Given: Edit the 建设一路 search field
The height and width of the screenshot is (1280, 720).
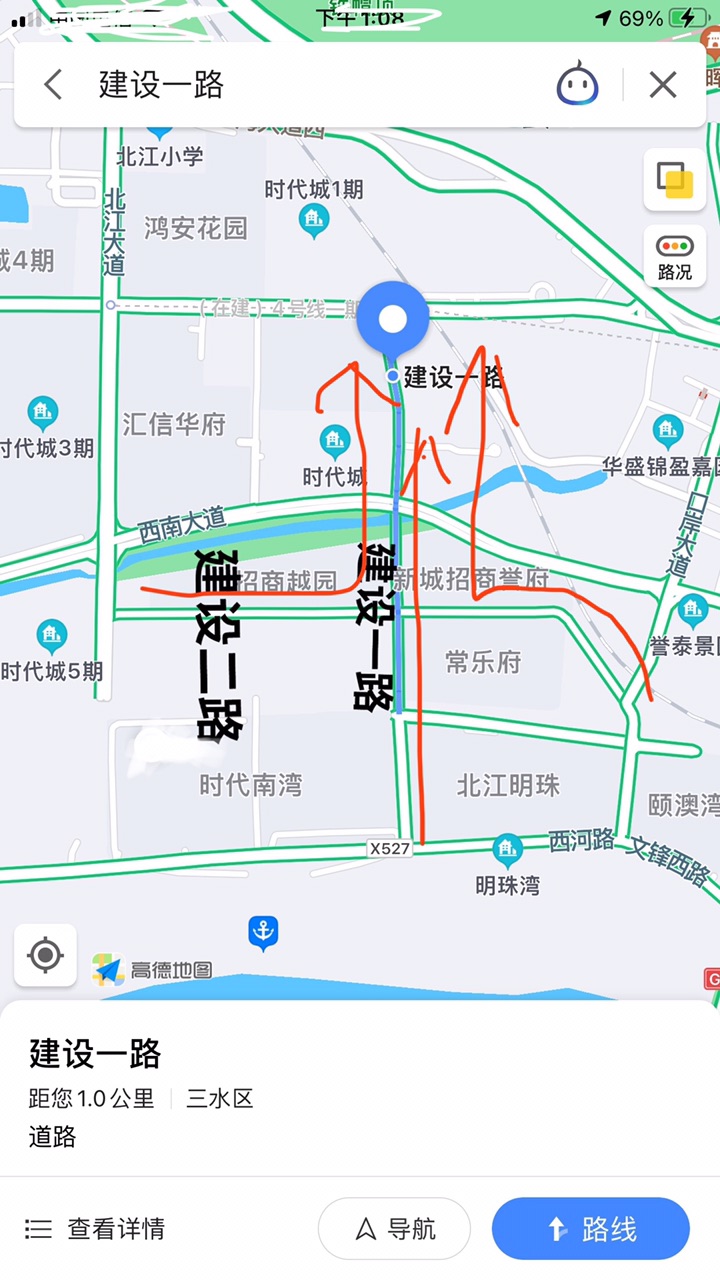Looking at the screenshot, I should [300, 85].
